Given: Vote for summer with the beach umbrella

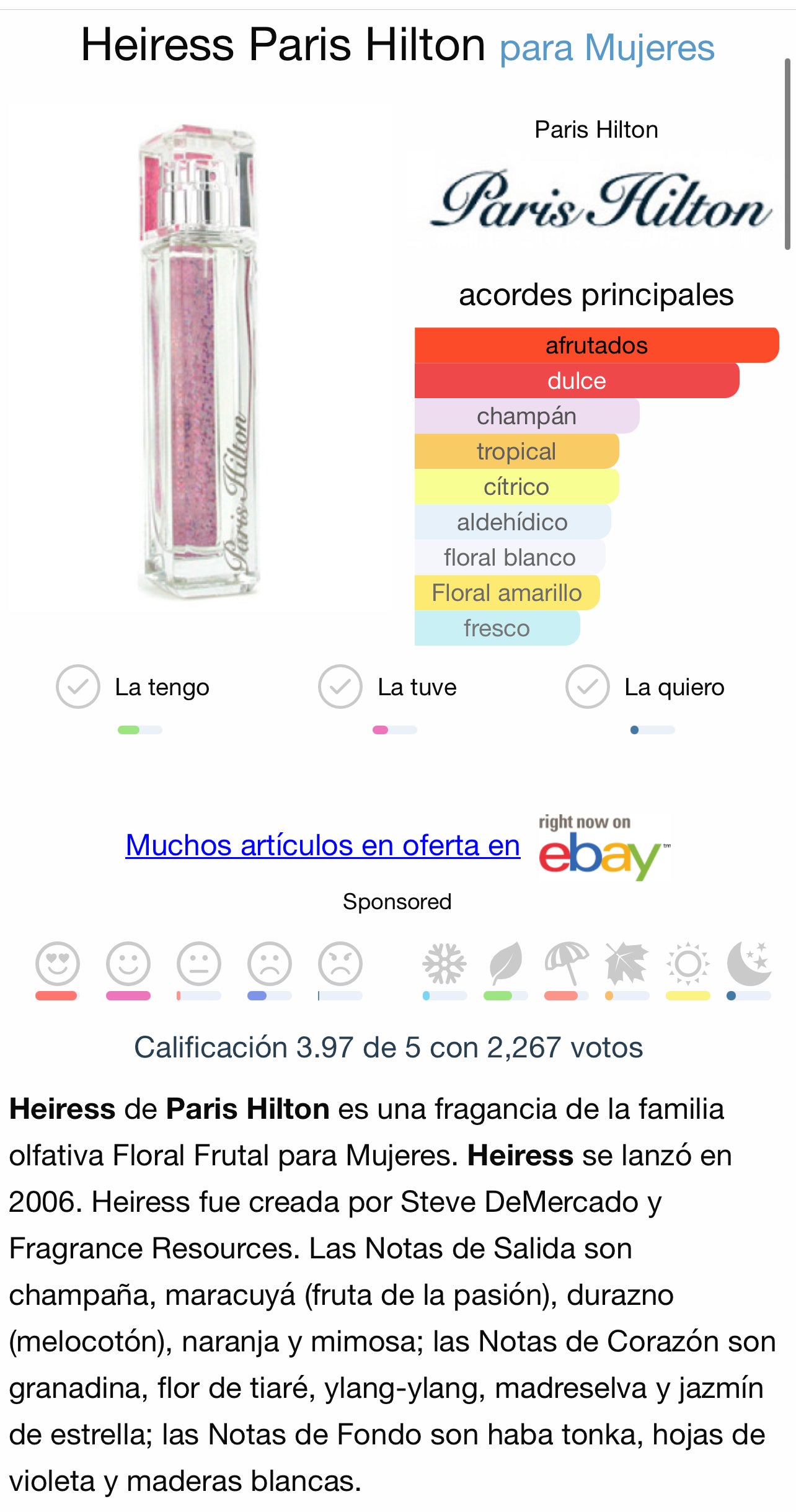Looking at the screenshot, I should tap(566, 964).
